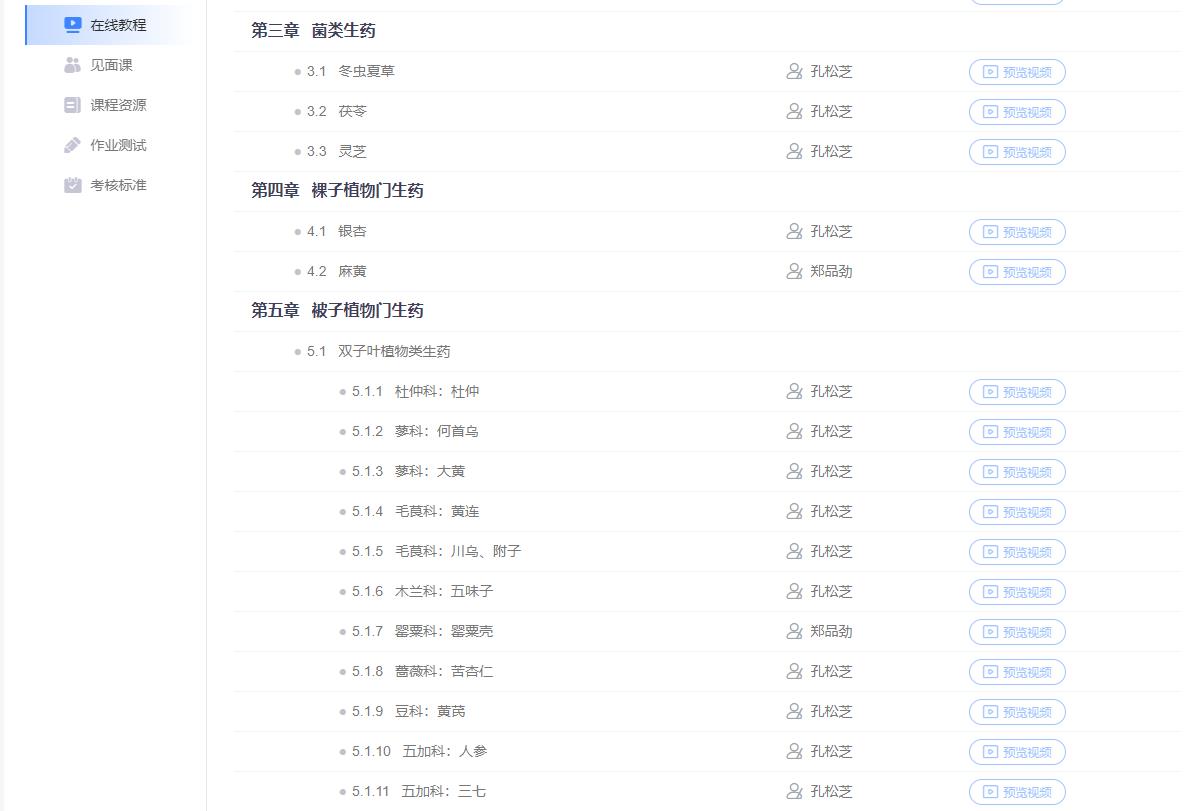The height and width of the screenshot is (811, 1200).
Task: Go to 课程资源
Action: (x=117, y=105)
